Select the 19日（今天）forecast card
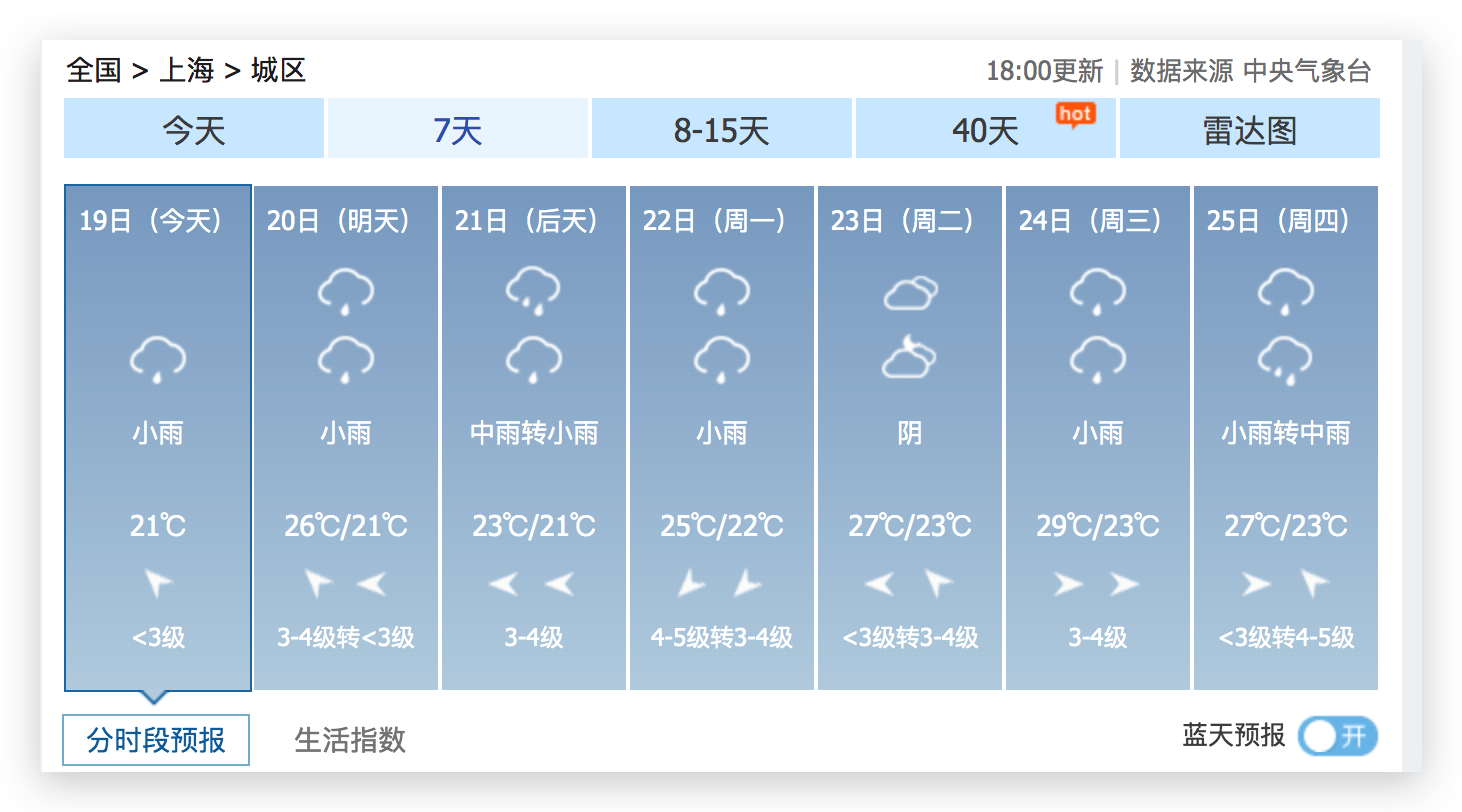Screen dimensions: 1462x812 [158, 437]
